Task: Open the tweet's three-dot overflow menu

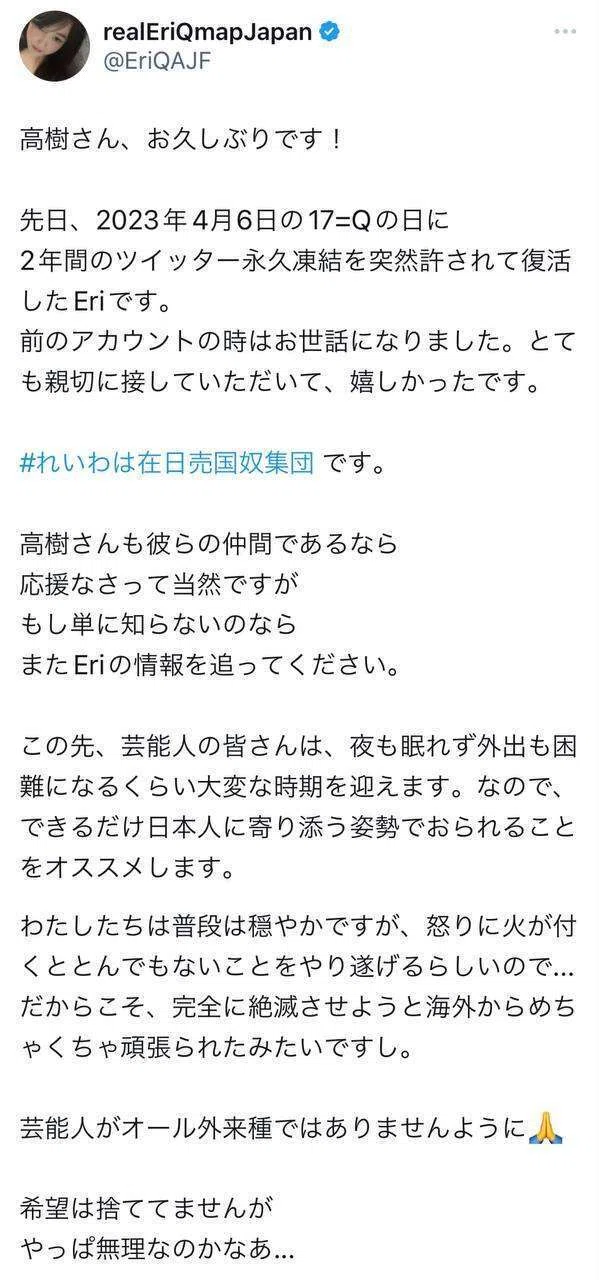Action: (565, 32)
